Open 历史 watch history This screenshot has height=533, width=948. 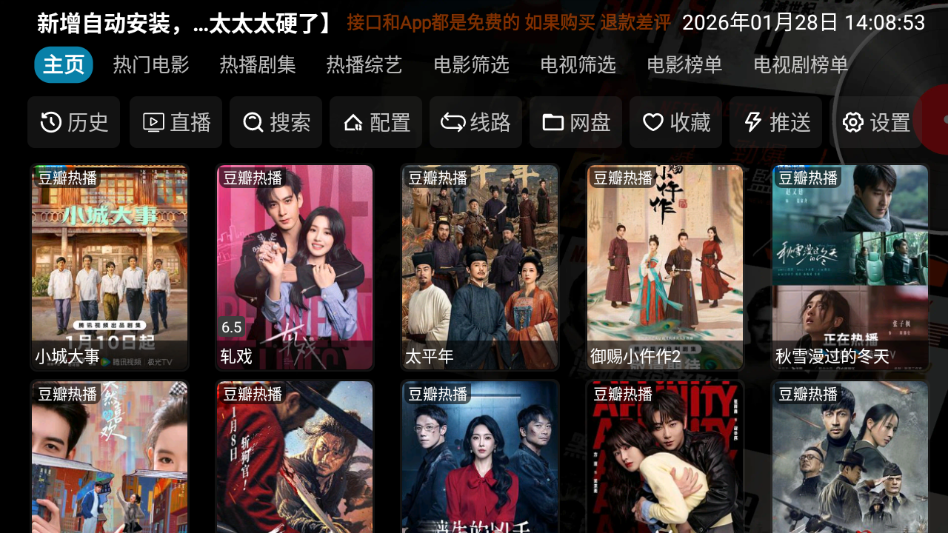coord(74,122)
